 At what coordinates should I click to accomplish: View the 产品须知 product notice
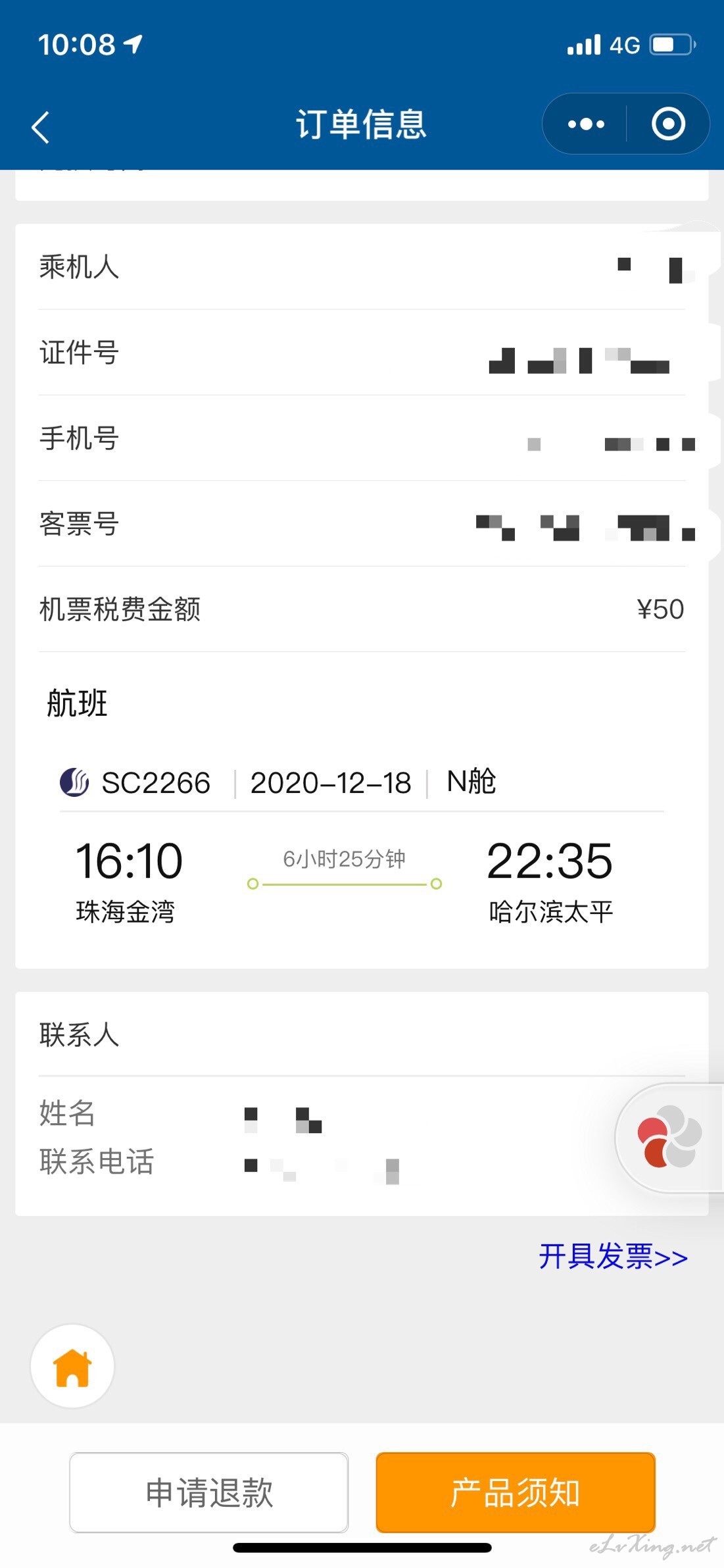coord(516,1492)
